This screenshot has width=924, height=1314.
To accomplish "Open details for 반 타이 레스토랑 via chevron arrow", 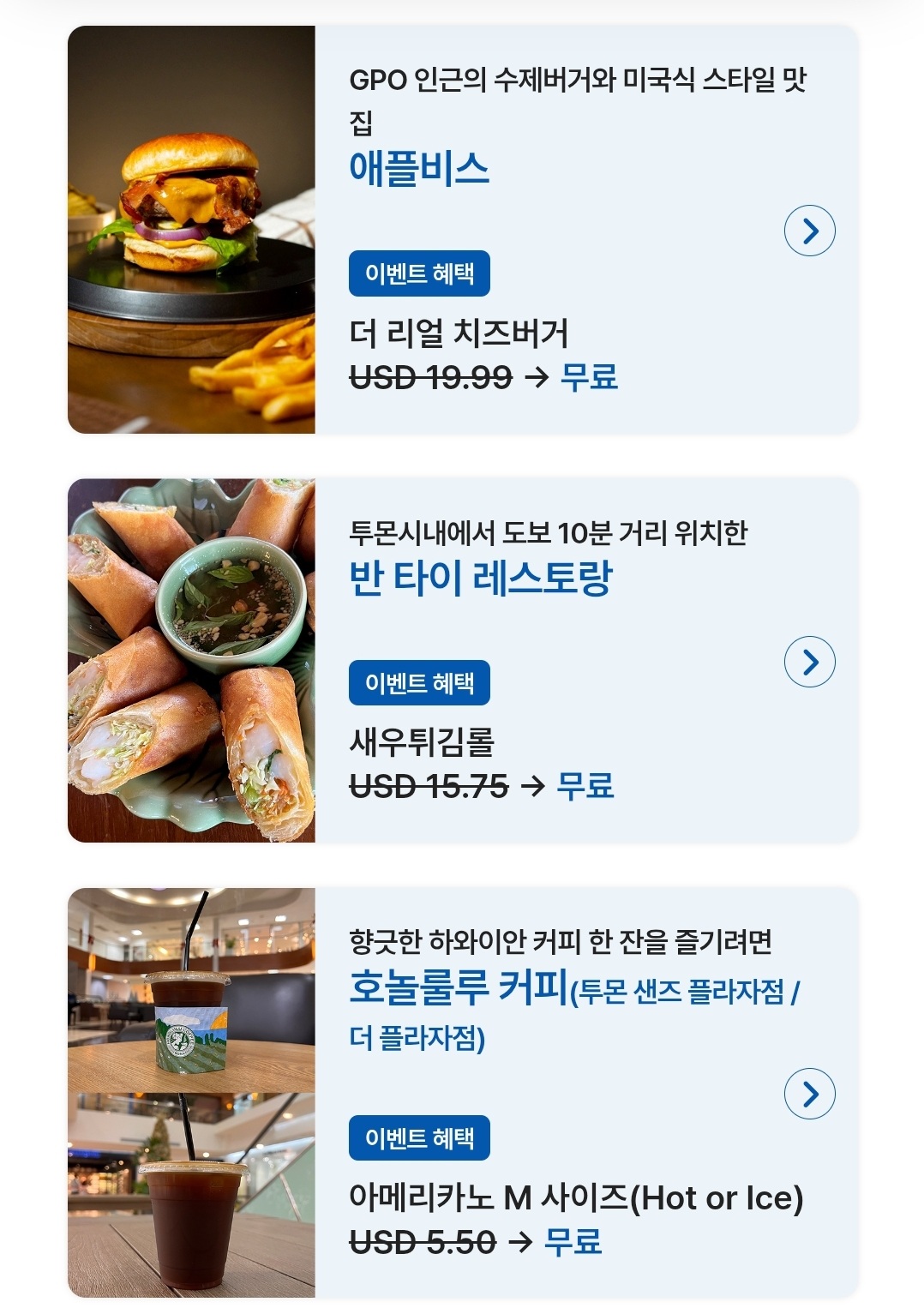I will point(811,662).
